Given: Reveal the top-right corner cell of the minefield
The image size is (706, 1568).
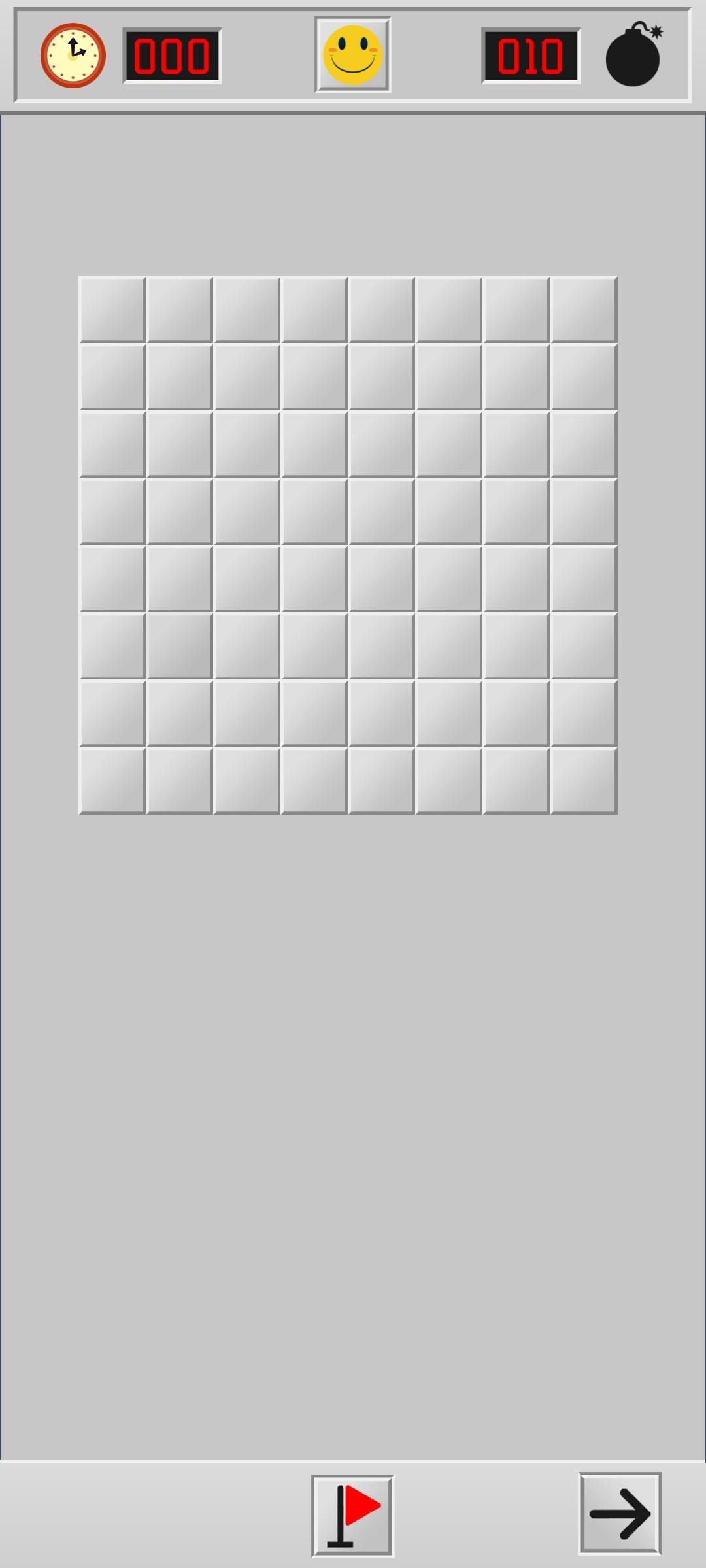Looking at the screenshot, I should (x=584, y=310).
